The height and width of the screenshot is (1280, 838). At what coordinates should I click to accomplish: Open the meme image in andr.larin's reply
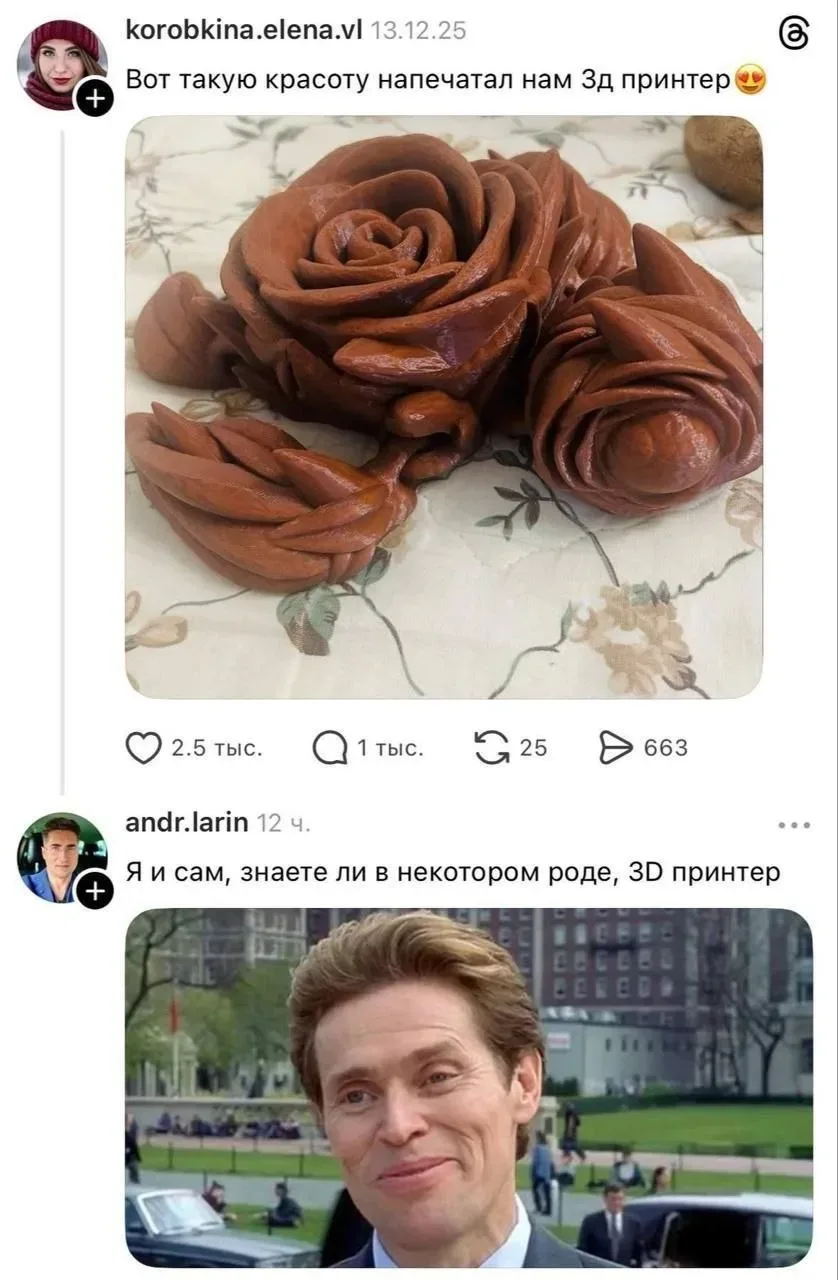tap(468, 1088)
